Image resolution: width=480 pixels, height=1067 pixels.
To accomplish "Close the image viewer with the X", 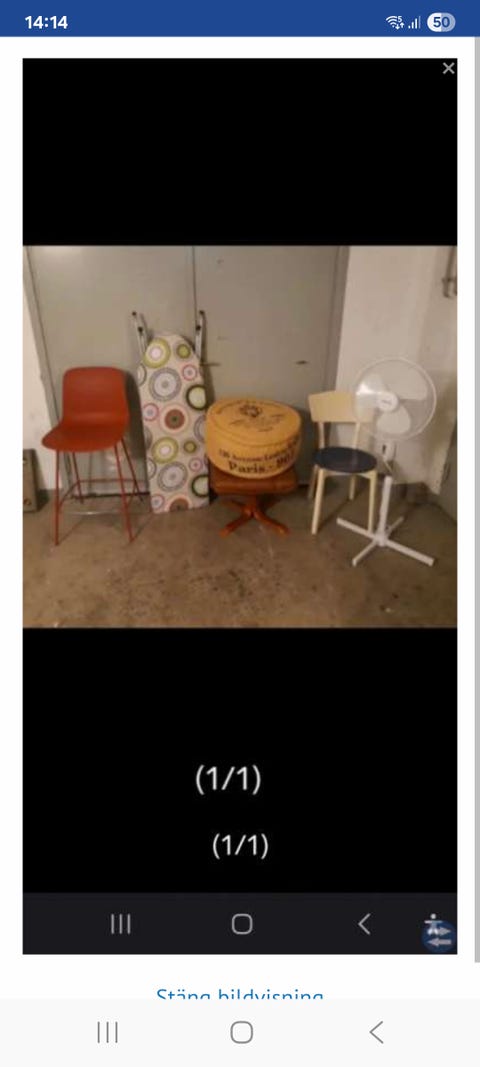I will (x=448, y=68).
